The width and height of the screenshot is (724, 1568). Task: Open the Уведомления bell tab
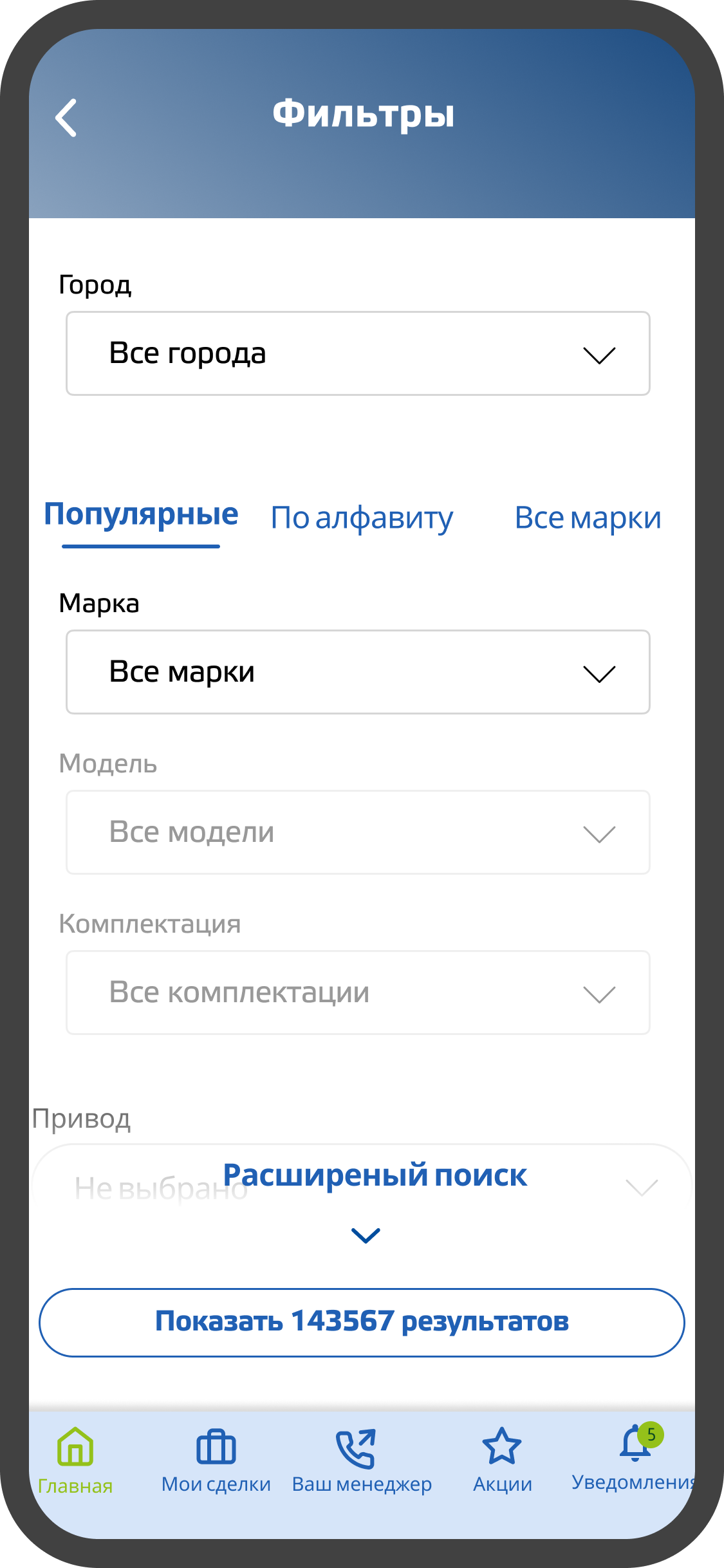point(635,1457)
